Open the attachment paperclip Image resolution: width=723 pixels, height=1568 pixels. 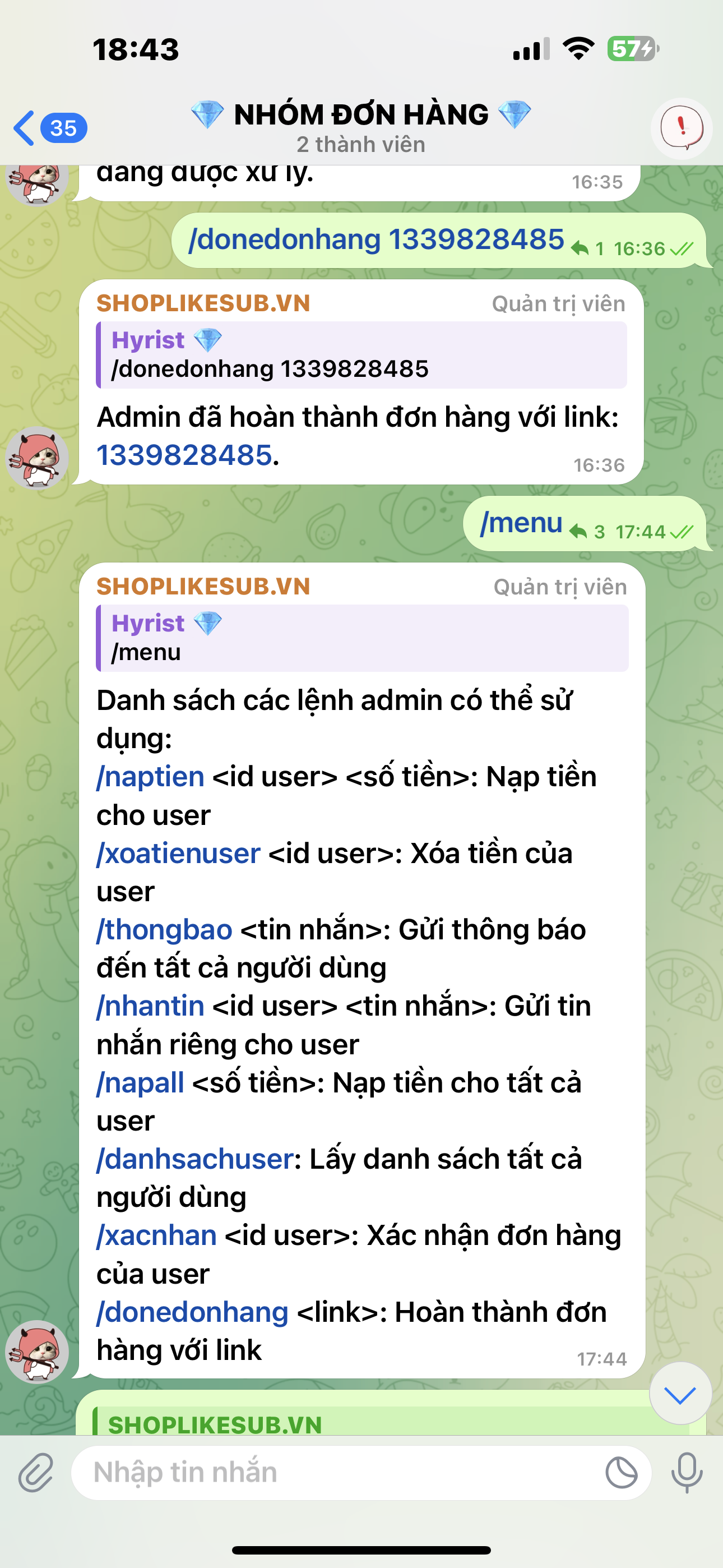coord(36,1473)
